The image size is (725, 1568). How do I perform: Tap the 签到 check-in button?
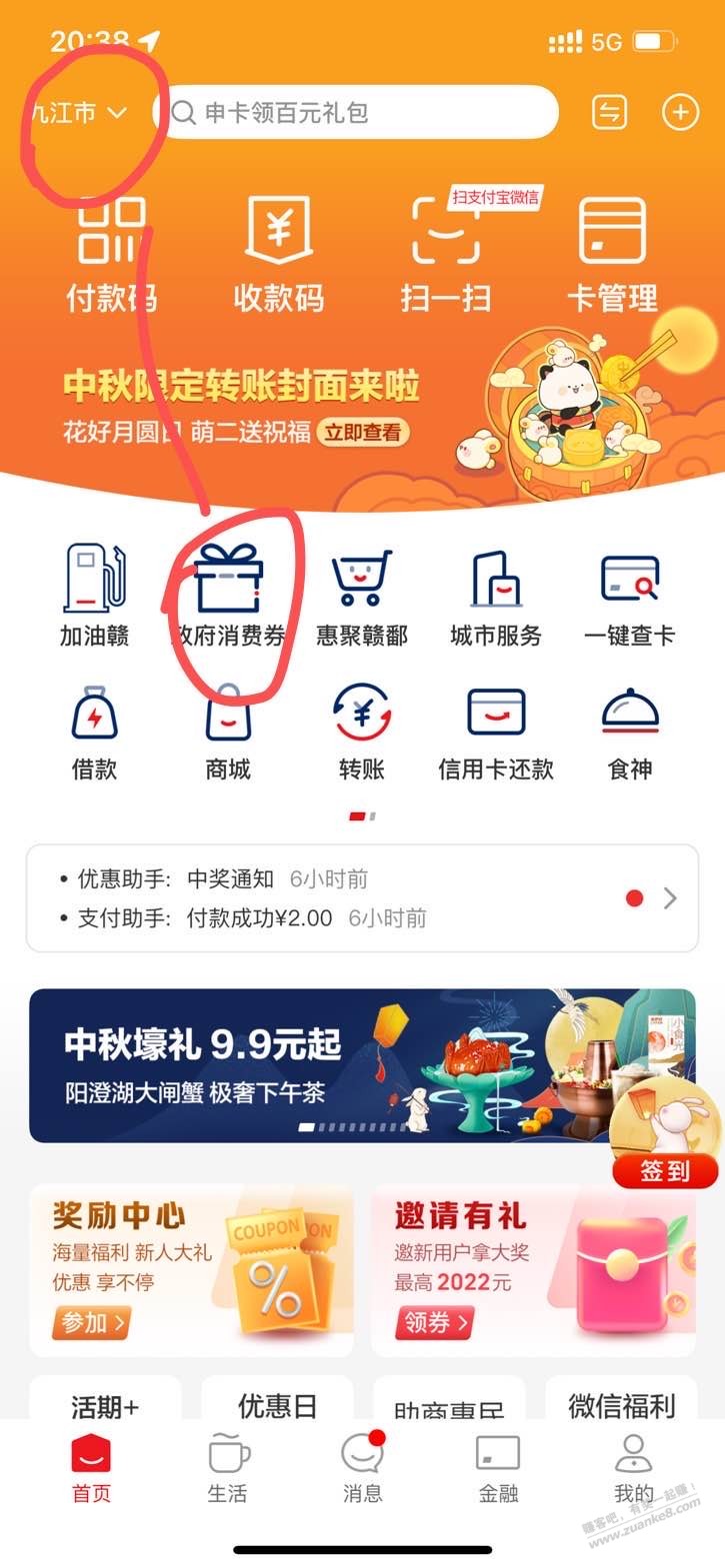665,1170
